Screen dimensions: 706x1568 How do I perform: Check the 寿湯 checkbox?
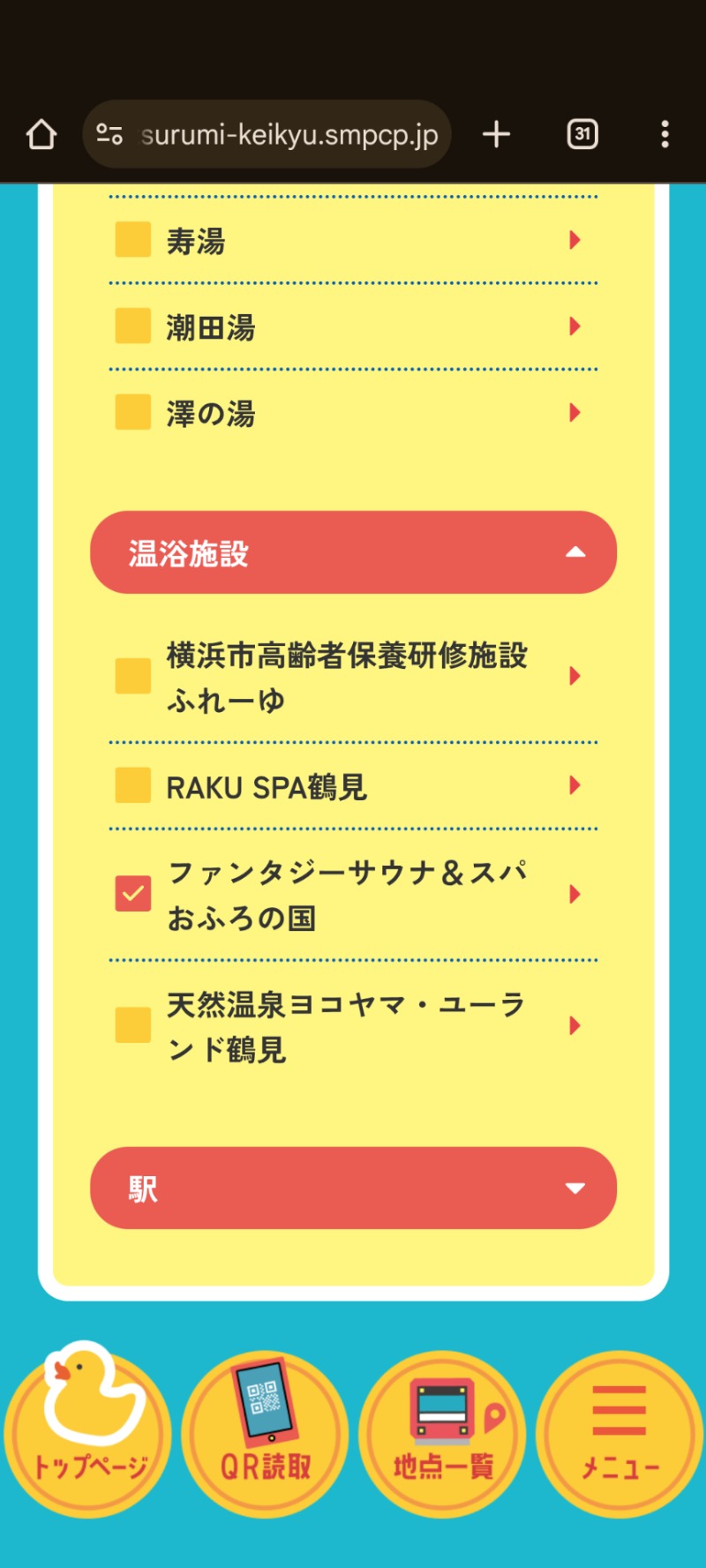(132, 240)
